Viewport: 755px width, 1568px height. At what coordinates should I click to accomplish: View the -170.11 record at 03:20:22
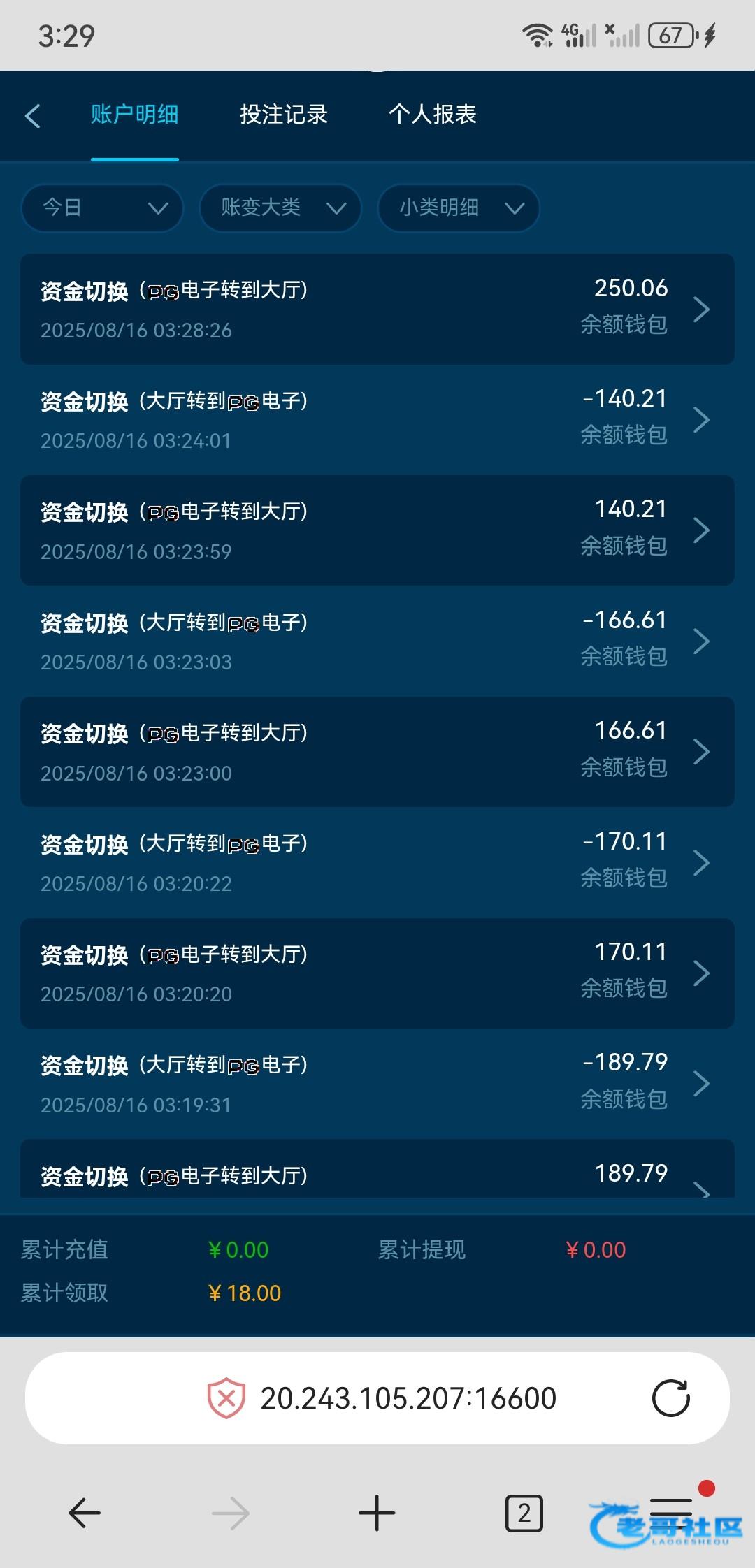tap(377, 862)
